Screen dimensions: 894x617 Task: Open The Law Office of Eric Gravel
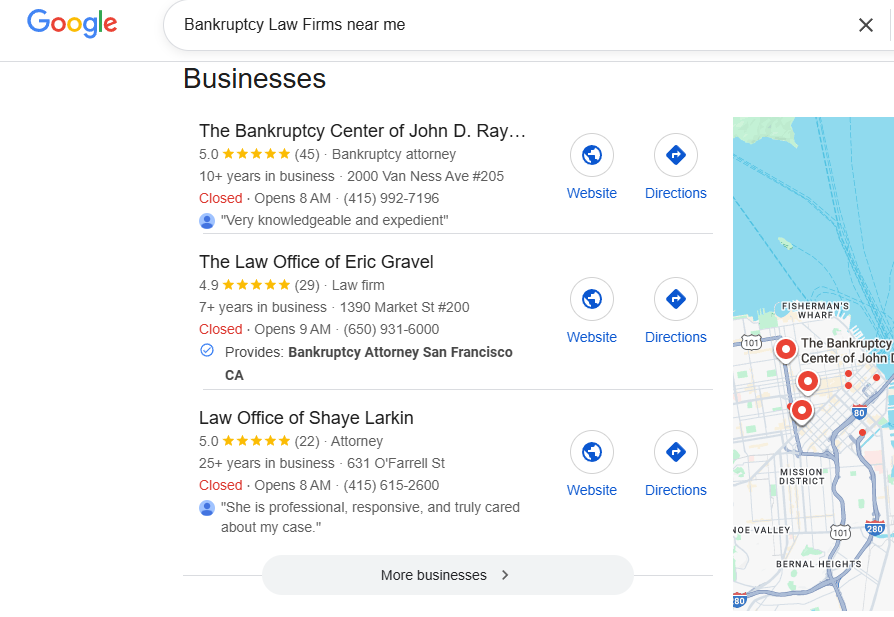316,262
